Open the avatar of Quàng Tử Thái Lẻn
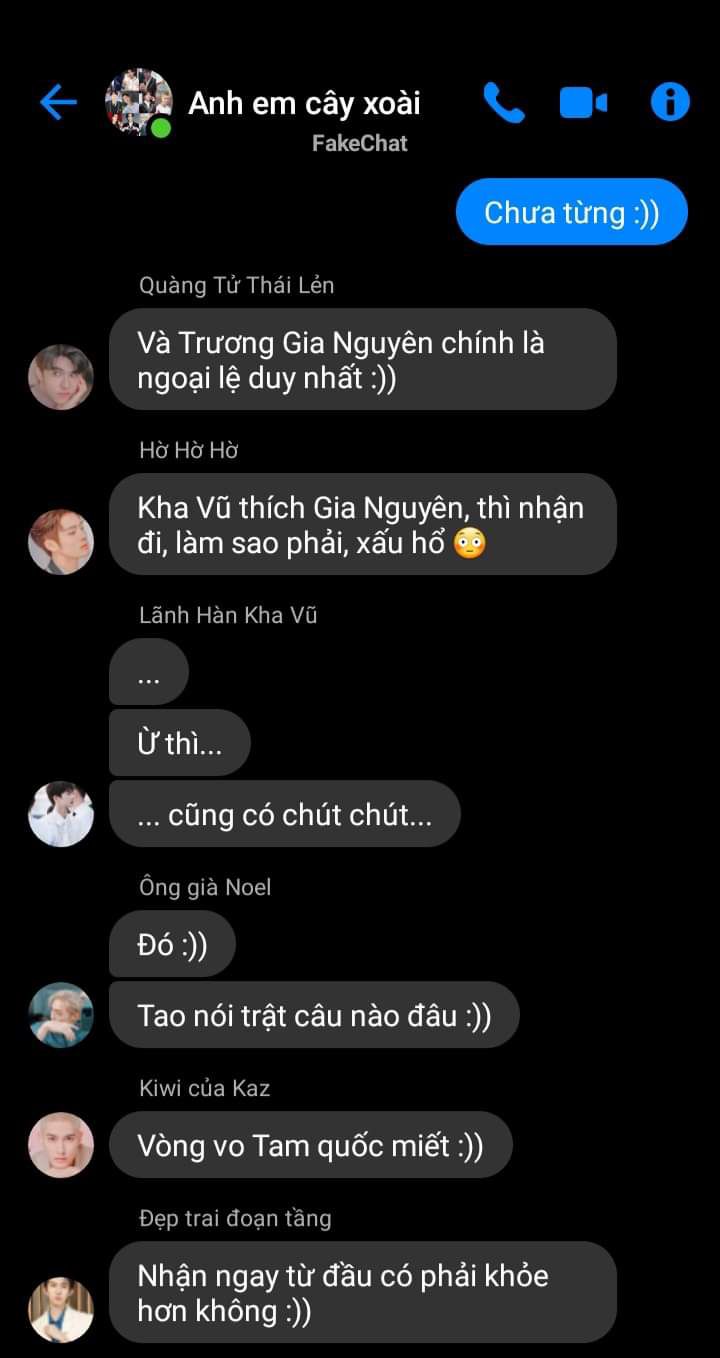Viewport: 720px width, 1358px height. [61, 377]
